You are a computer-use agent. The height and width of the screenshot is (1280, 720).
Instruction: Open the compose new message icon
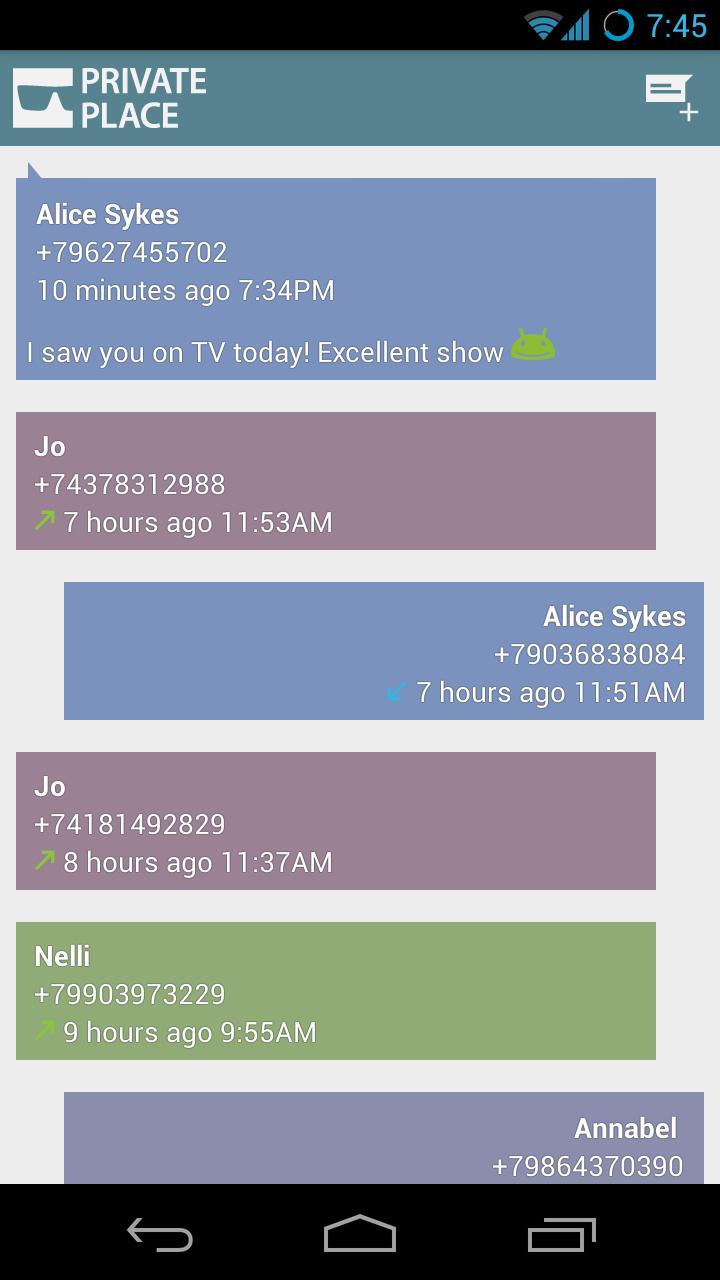tap(668, 96)
